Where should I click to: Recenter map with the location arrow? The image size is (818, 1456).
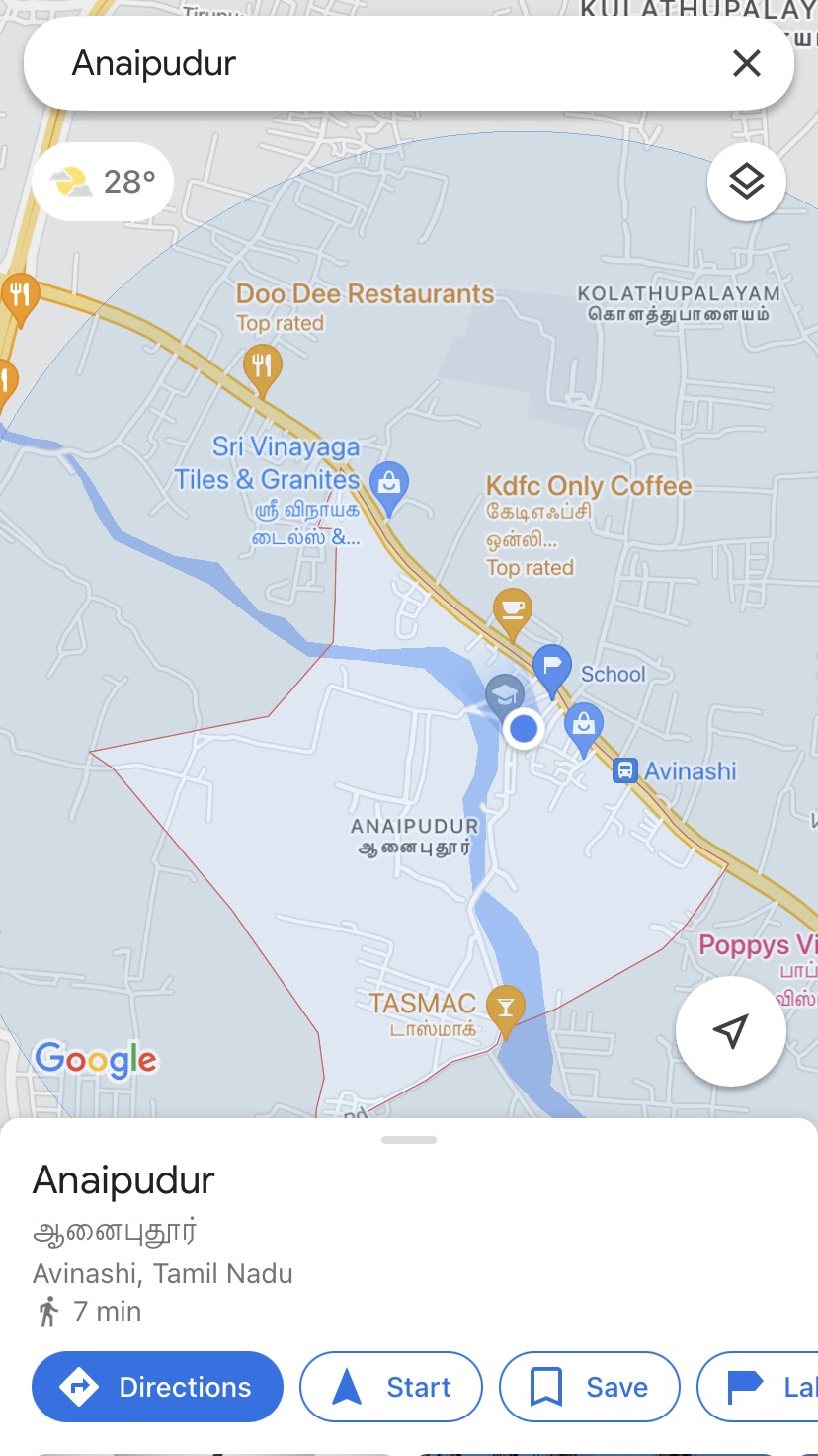(x=730, y=1031)
